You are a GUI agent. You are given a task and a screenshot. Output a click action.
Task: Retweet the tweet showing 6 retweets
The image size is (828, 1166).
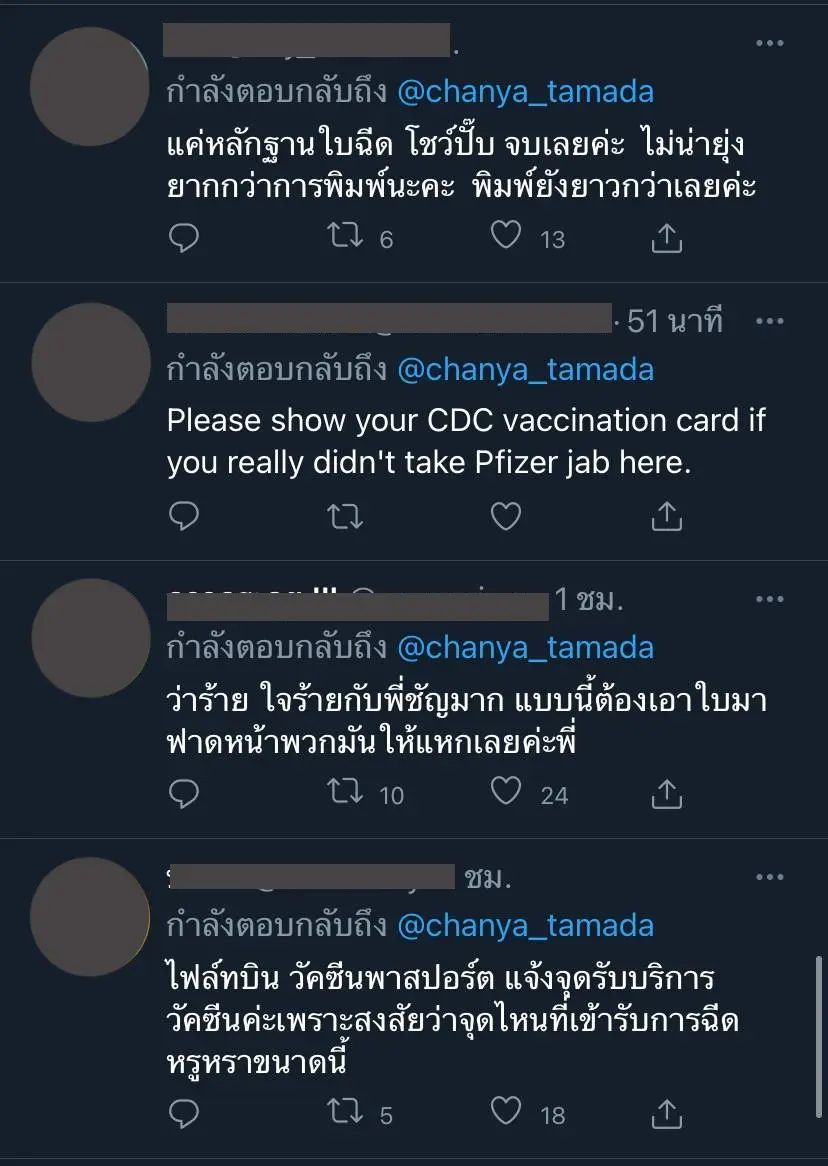coord(346,237)
